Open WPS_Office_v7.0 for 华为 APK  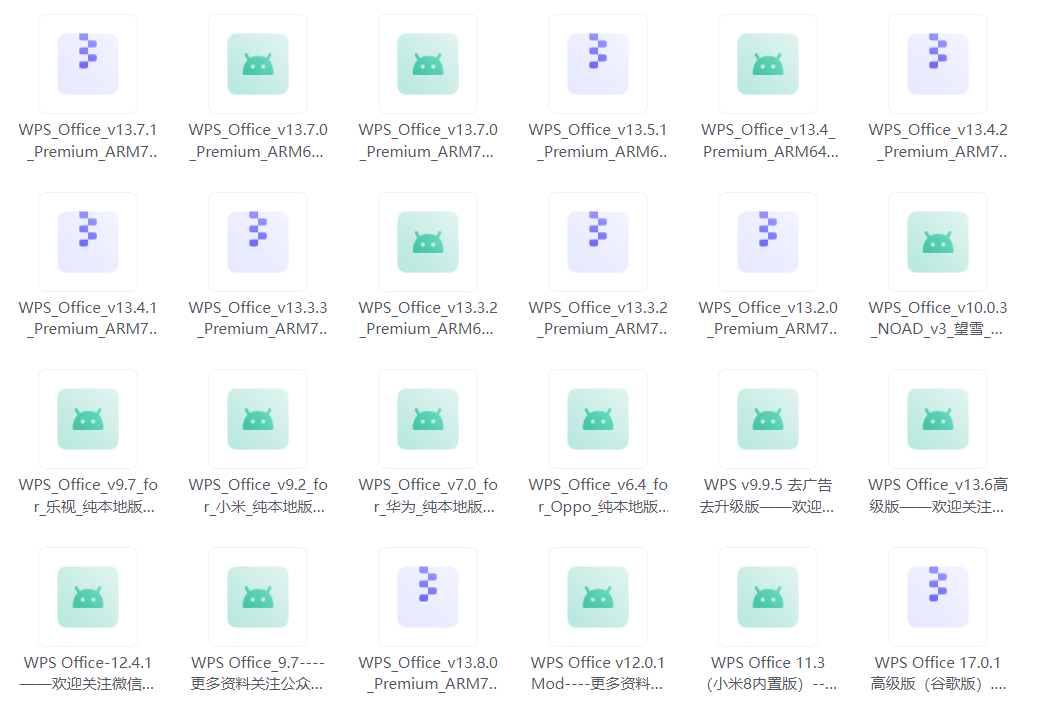pyautogui.click(x=428, y=419)
